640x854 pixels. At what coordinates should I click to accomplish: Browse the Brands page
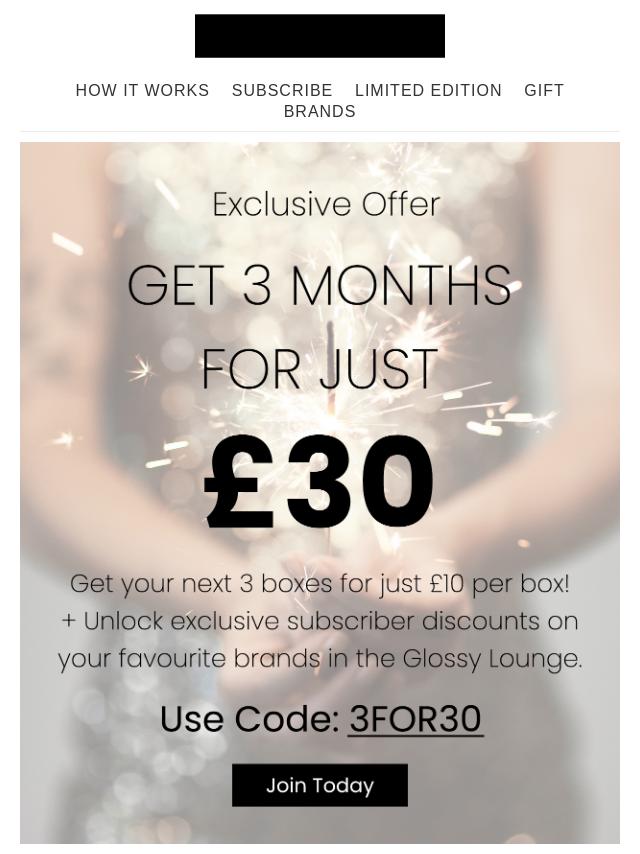click(x=320, y=112)
